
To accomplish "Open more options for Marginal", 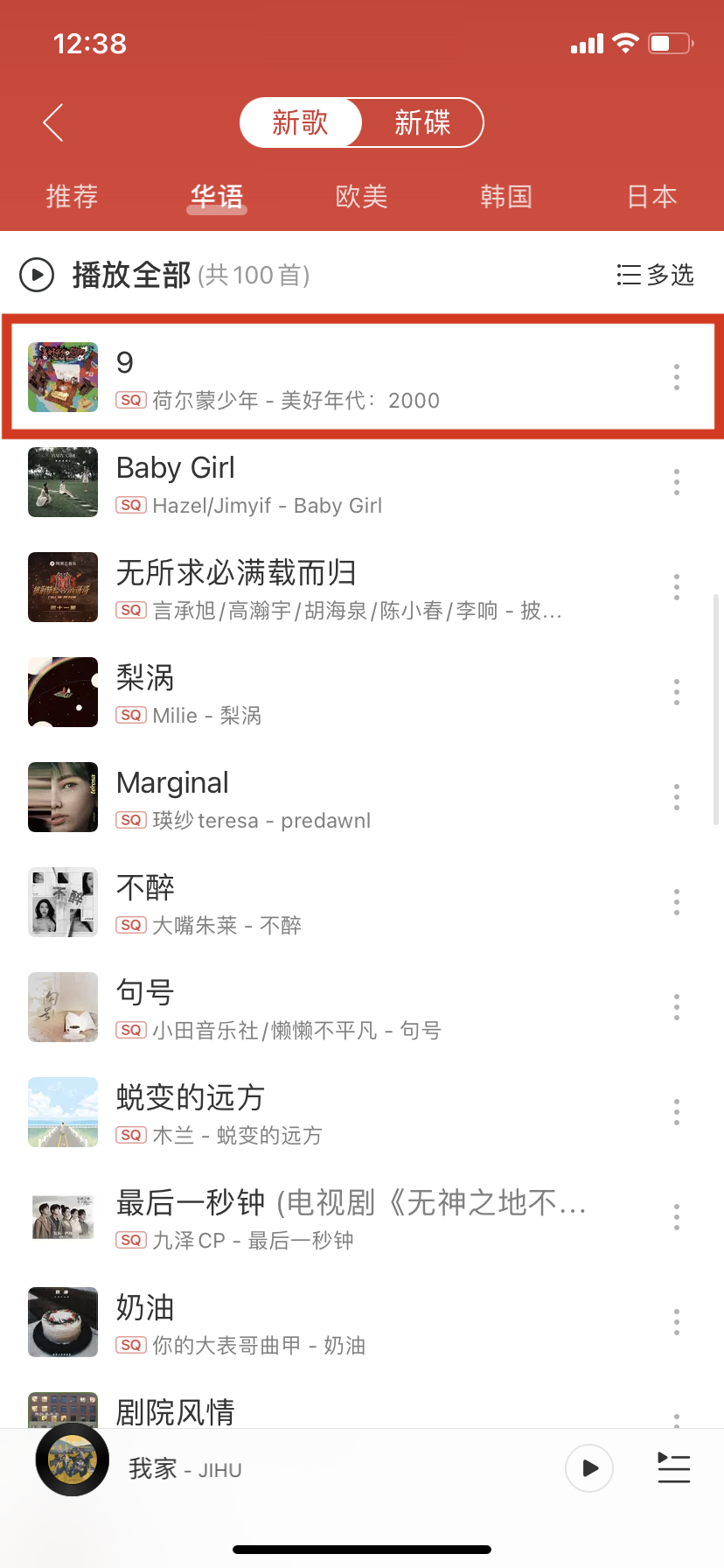I will tap(676, 797).
